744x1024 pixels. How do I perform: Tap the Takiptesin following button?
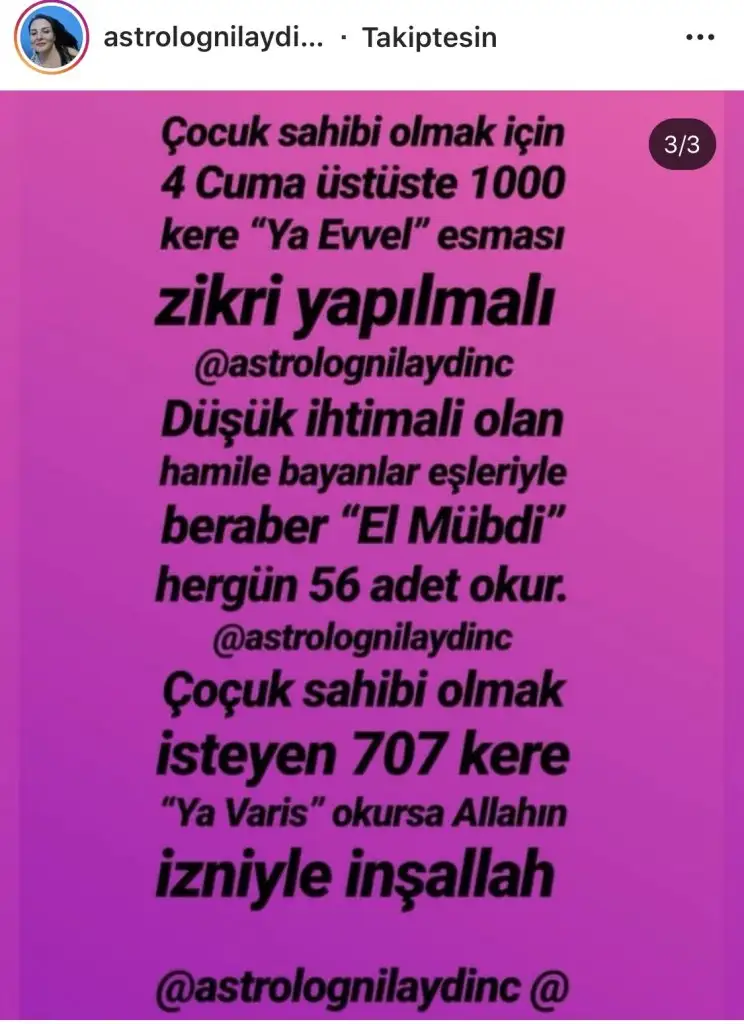pyautogui.click(x=429, y=38)
